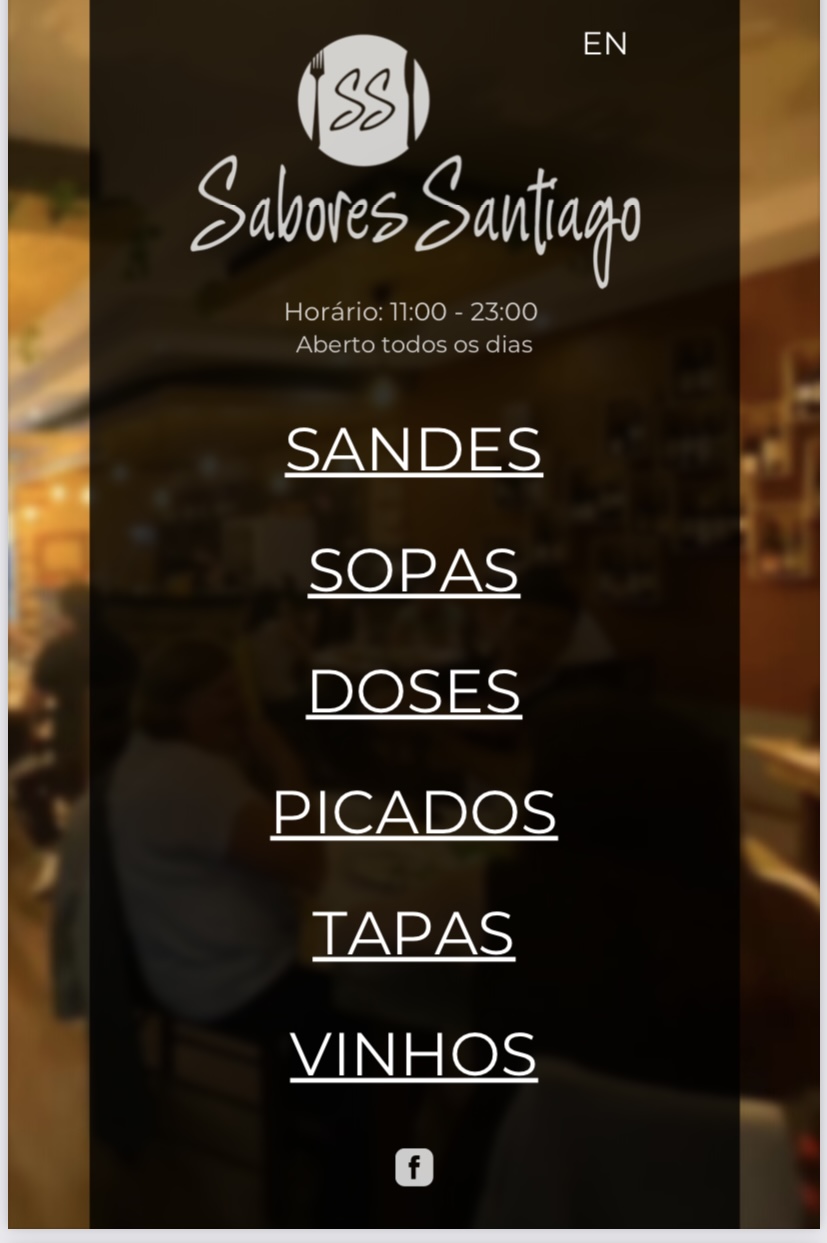The height and width of the screenshot is (1243, 827).
Task: View the DOSES menu section
Action: (x=413, y=692)
